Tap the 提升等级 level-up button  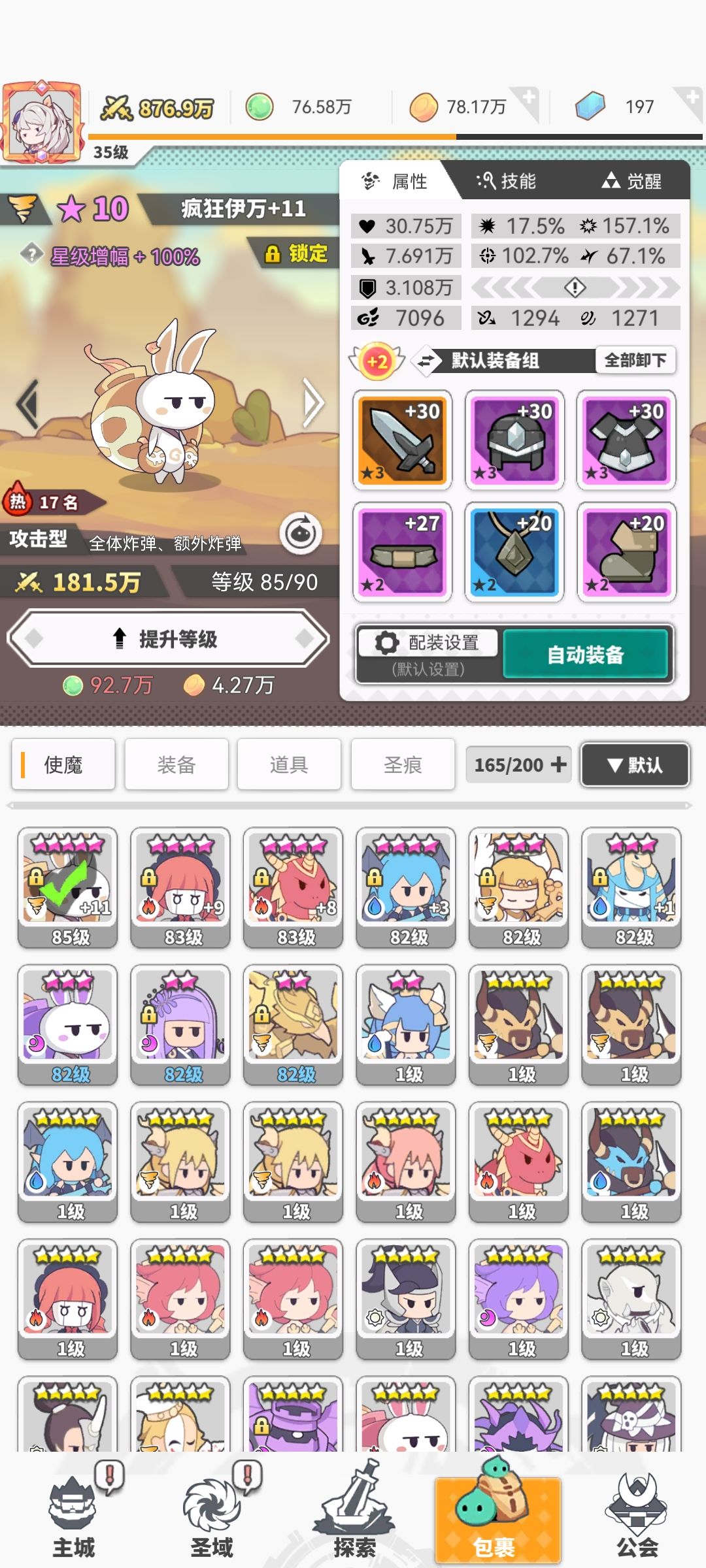[168, 638]
